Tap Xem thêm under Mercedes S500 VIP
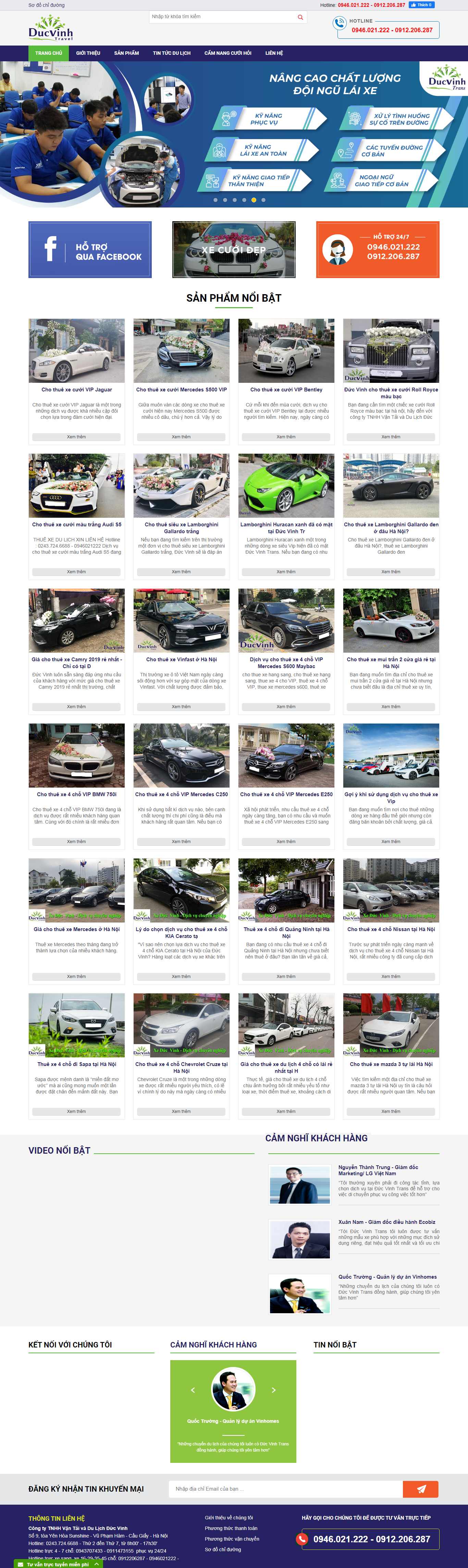The width and height of the screenshot is (468, 1568). [181, 437]
